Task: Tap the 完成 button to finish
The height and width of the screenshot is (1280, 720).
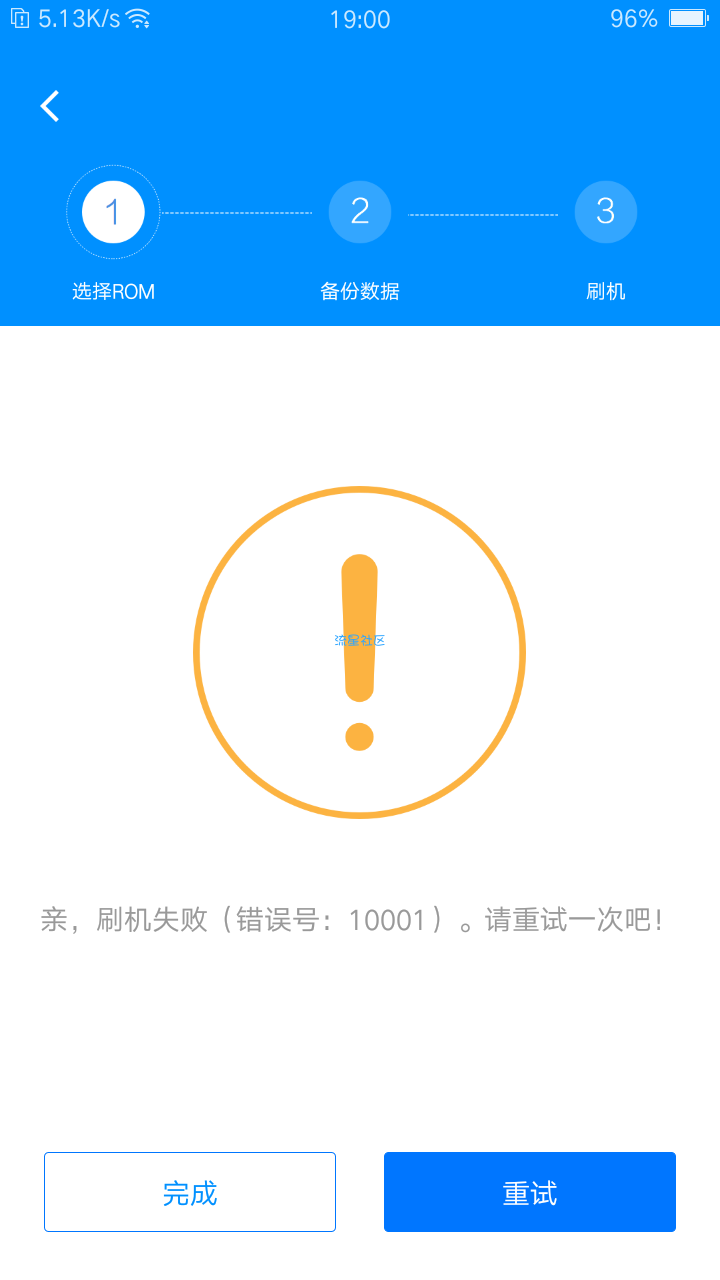Action: (x=190, y=1192)
